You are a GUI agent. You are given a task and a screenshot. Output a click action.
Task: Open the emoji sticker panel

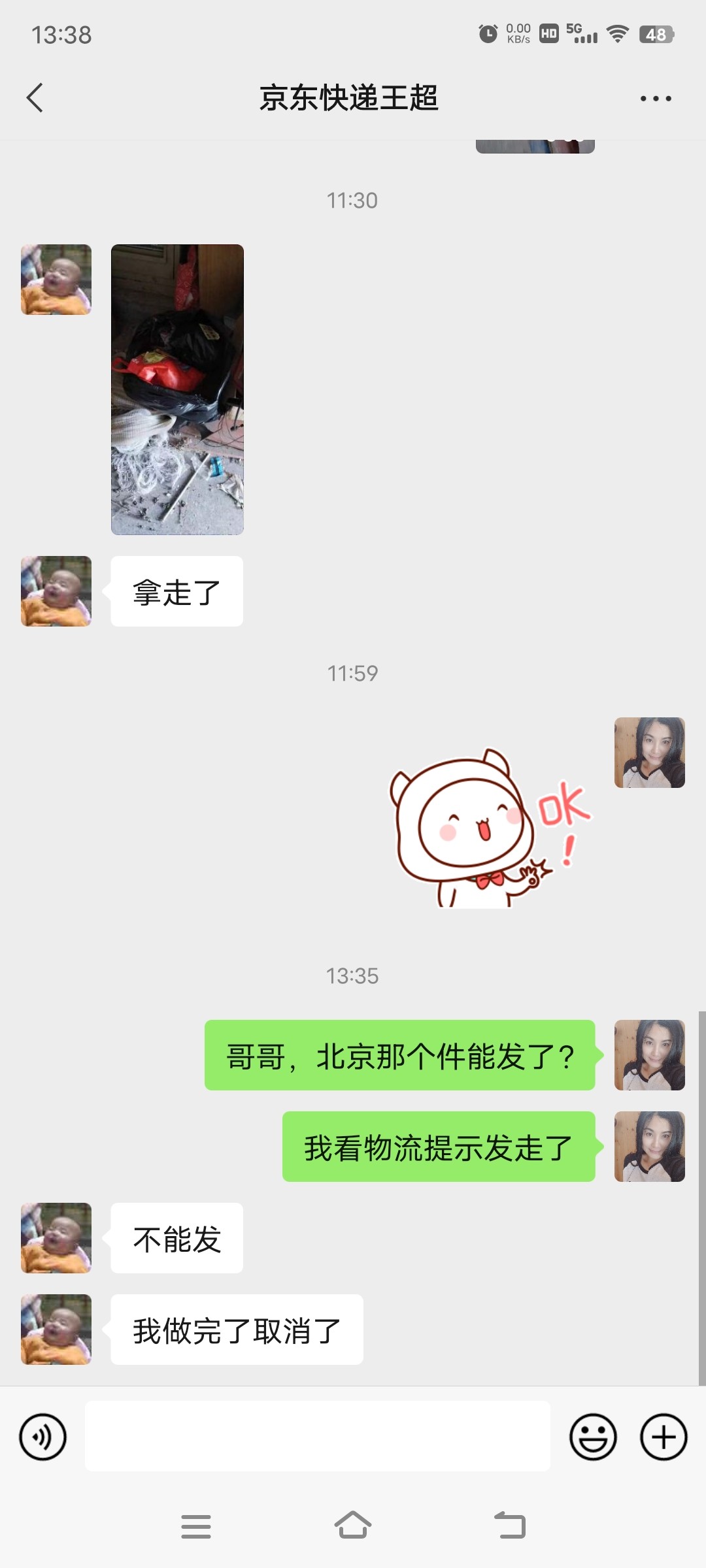[x=593, y=1437]
